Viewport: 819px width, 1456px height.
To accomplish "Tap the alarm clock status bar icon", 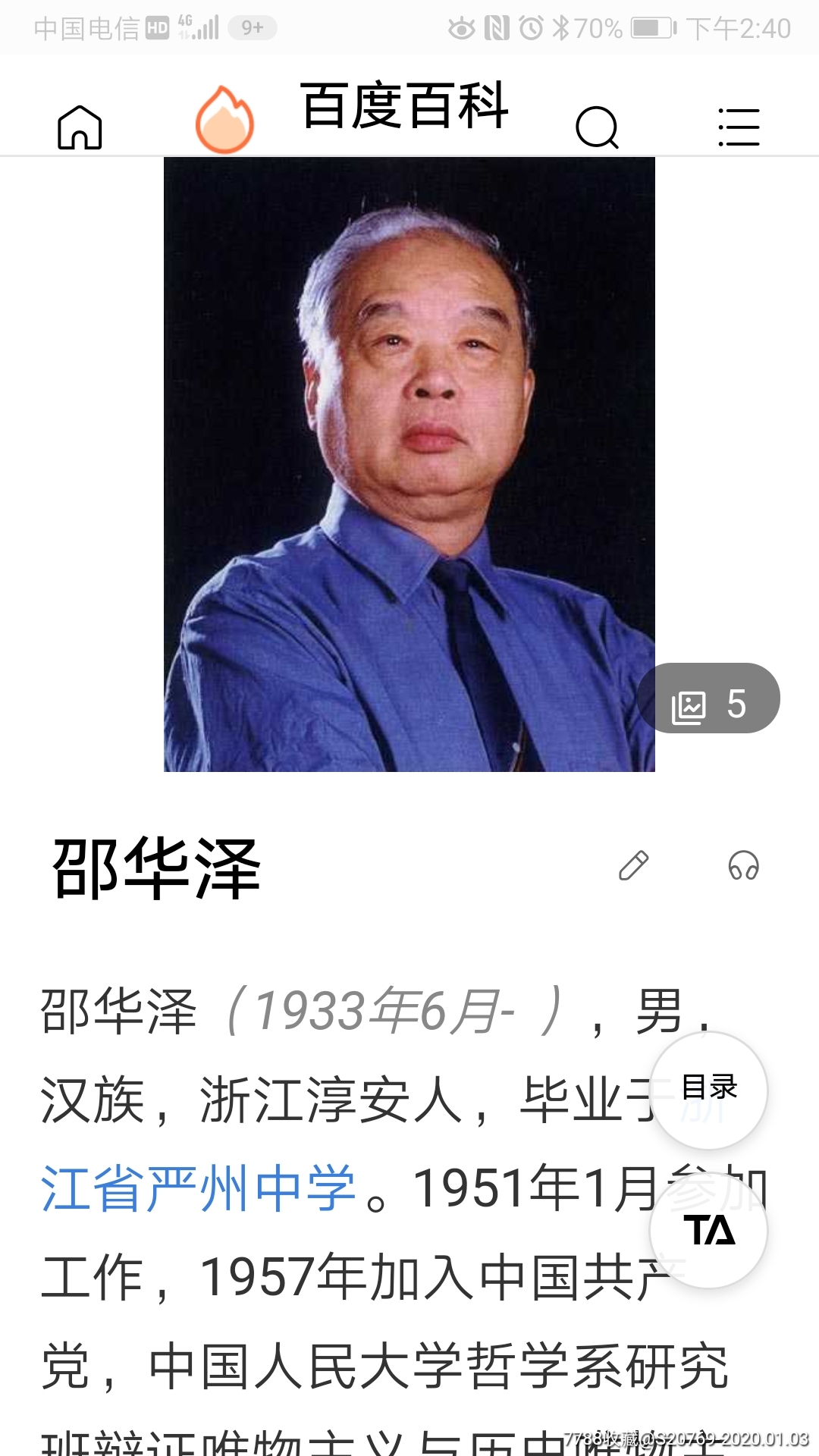I will [x=531, y=25].
